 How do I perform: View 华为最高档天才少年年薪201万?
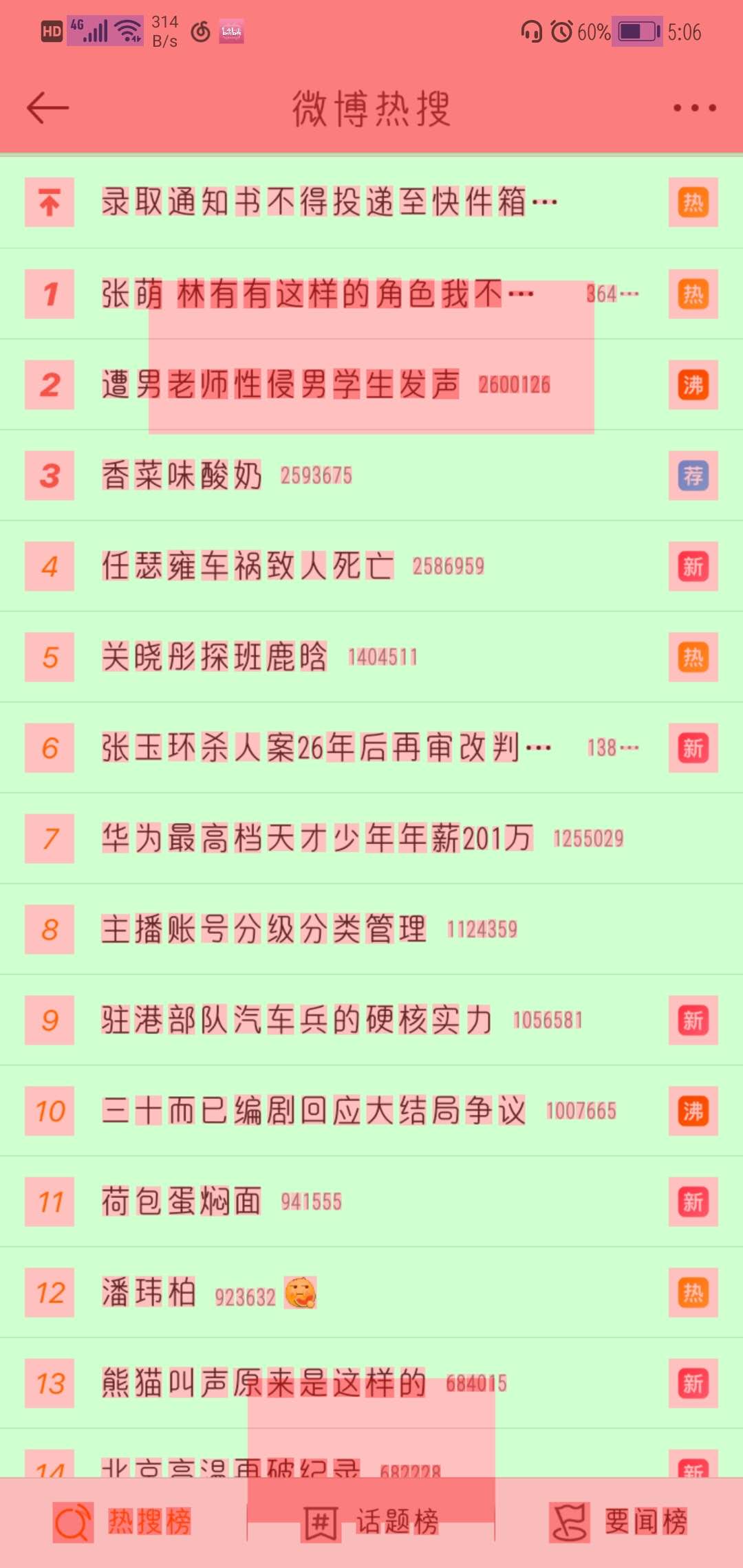tap(317, 838)
